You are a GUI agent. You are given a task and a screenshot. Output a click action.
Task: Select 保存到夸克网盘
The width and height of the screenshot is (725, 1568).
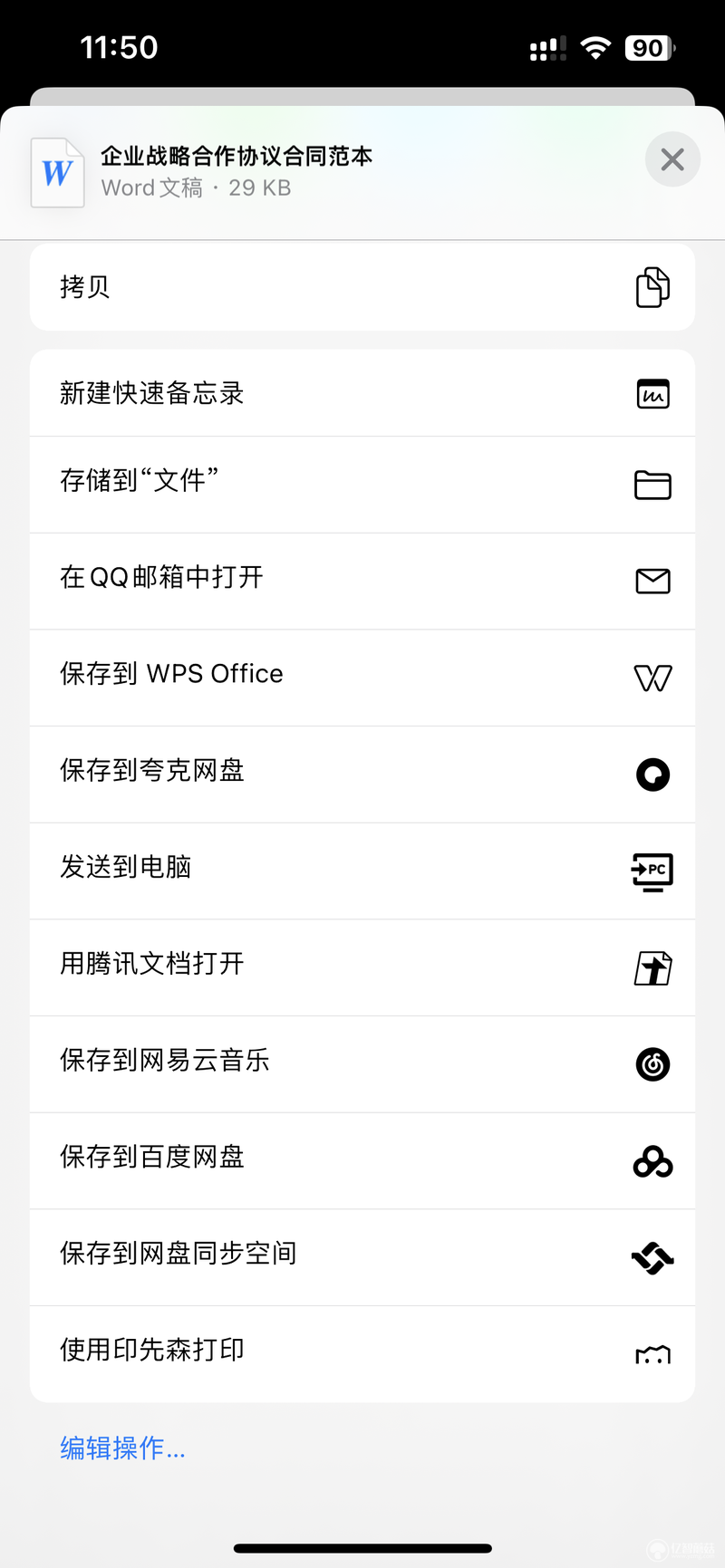pos(362,774)
